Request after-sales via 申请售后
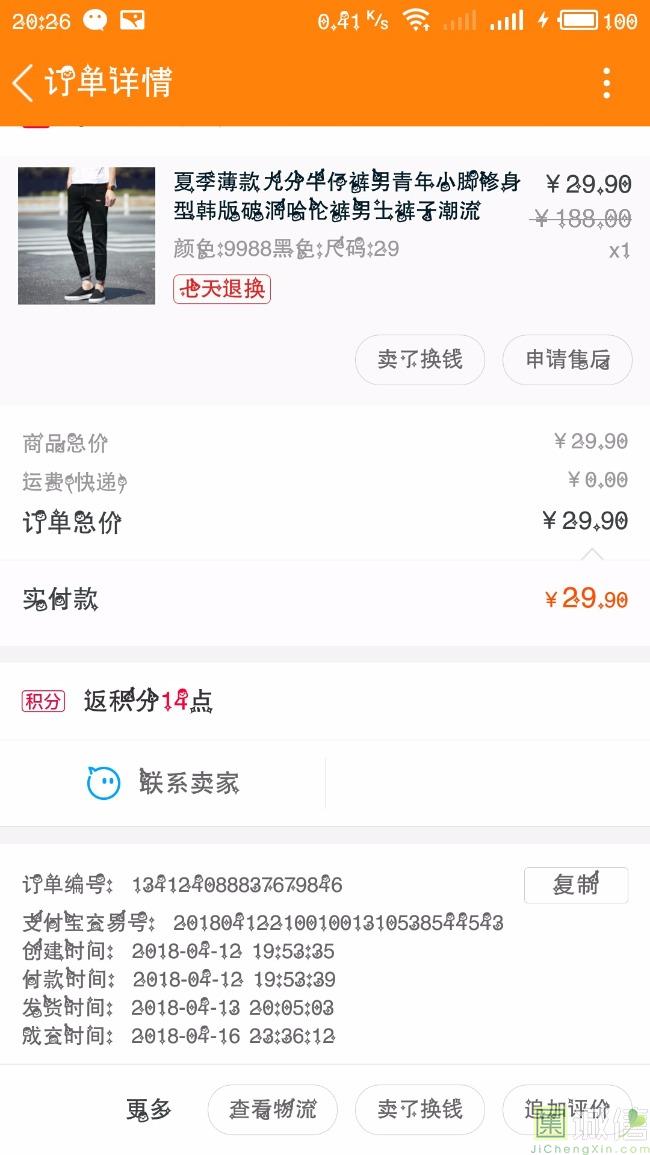The height and width of the screenshot is (1155, 650). [x=567, y=360]
